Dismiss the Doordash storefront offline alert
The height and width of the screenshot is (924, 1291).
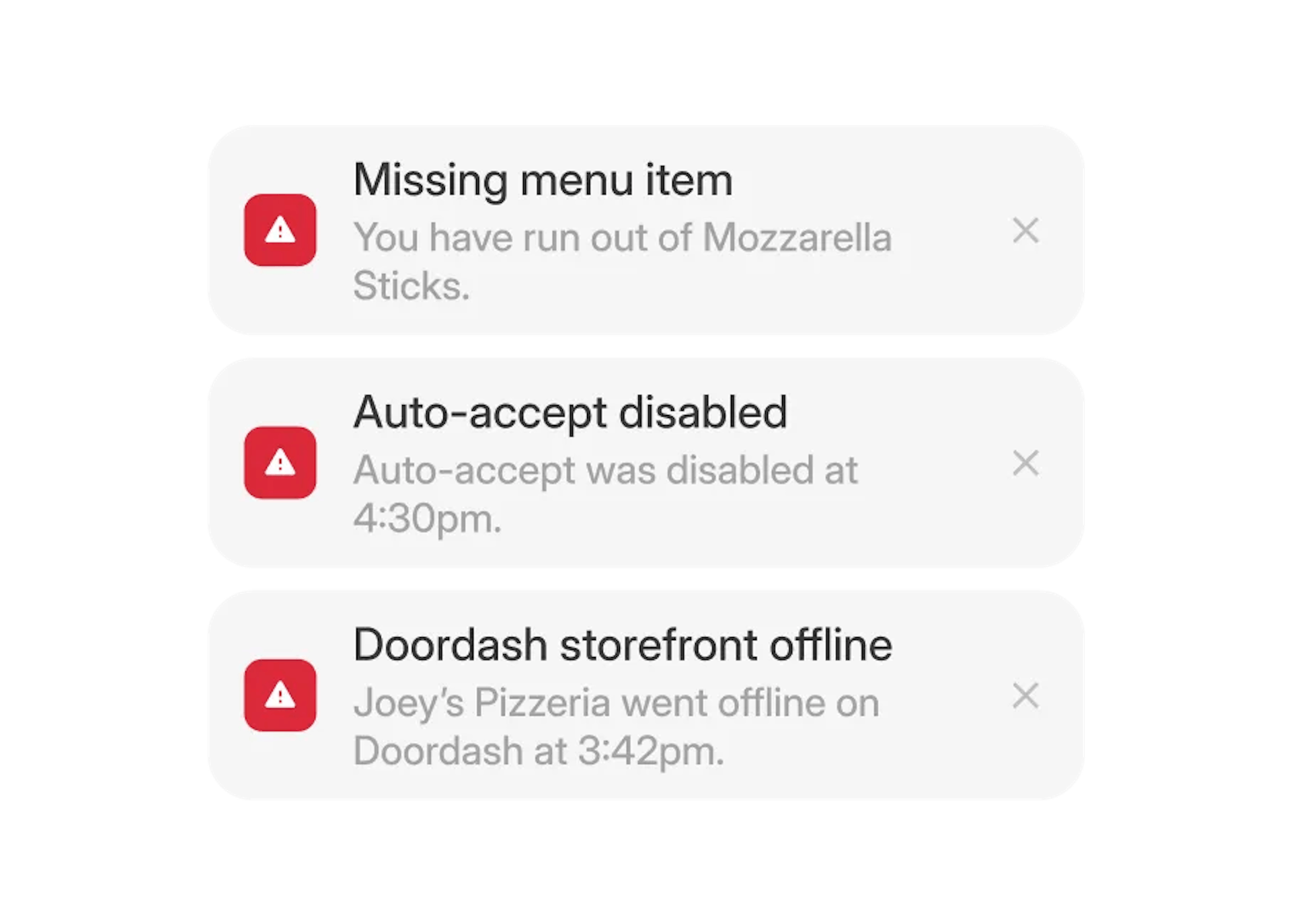pos(1025,695)
